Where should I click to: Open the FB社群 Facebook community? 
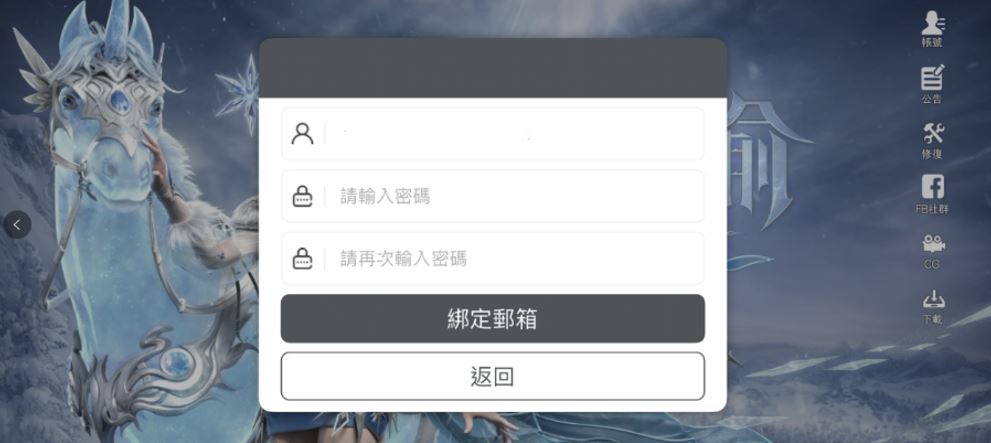pos(932,194)
